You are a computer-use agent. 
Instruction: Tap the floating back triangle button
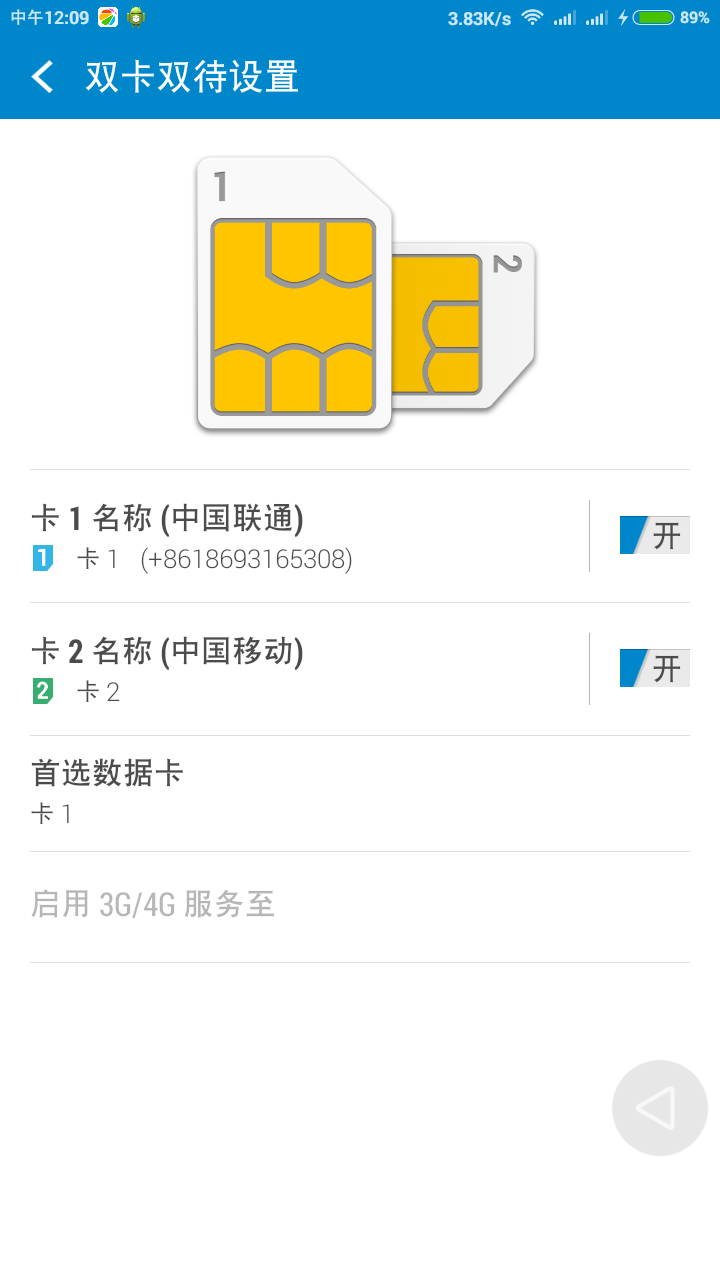point(659,1108)
